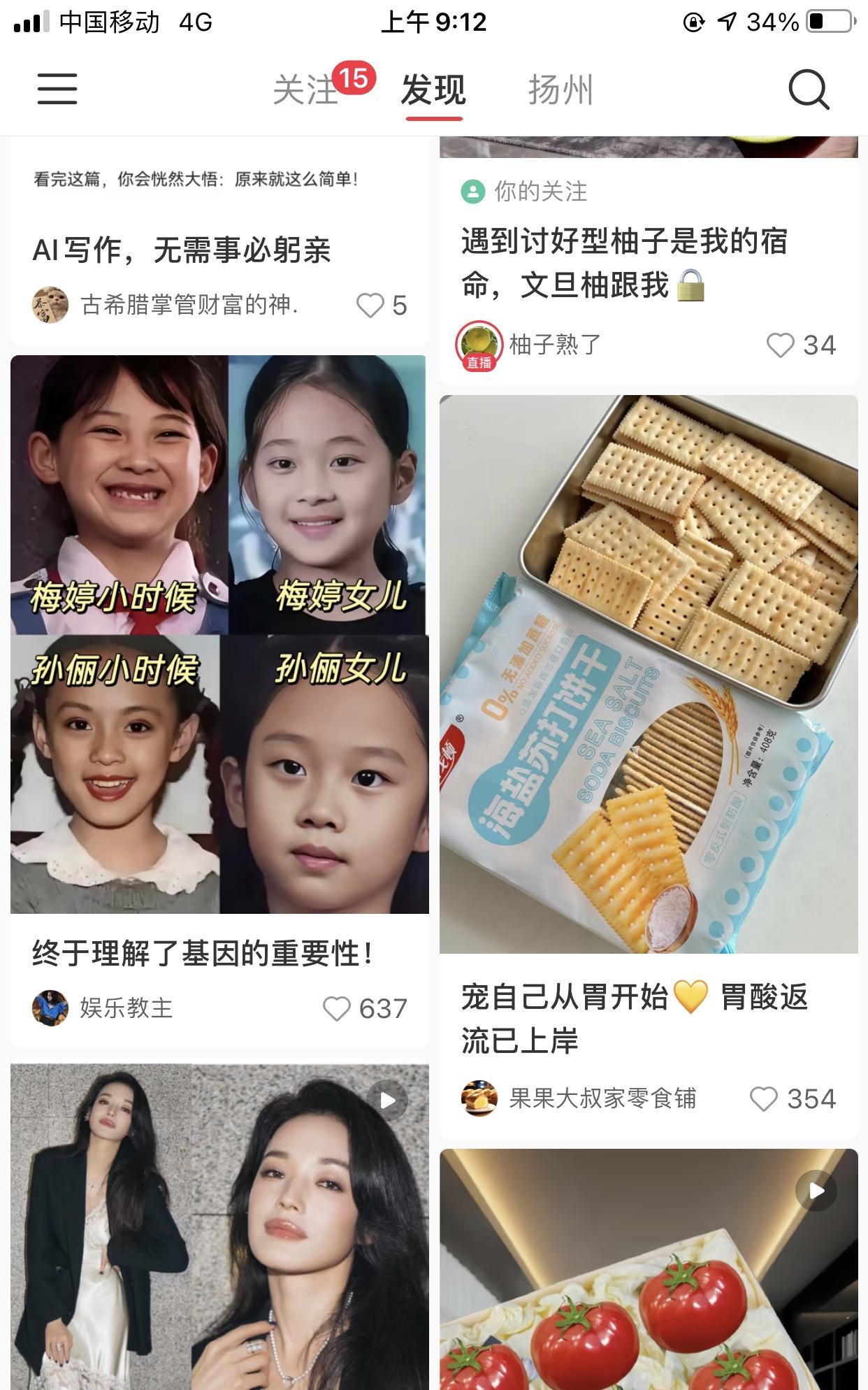Screen dimensions: 868x1390
Task: Open 柚子熟了 live profile
Action: coord(479,345)
